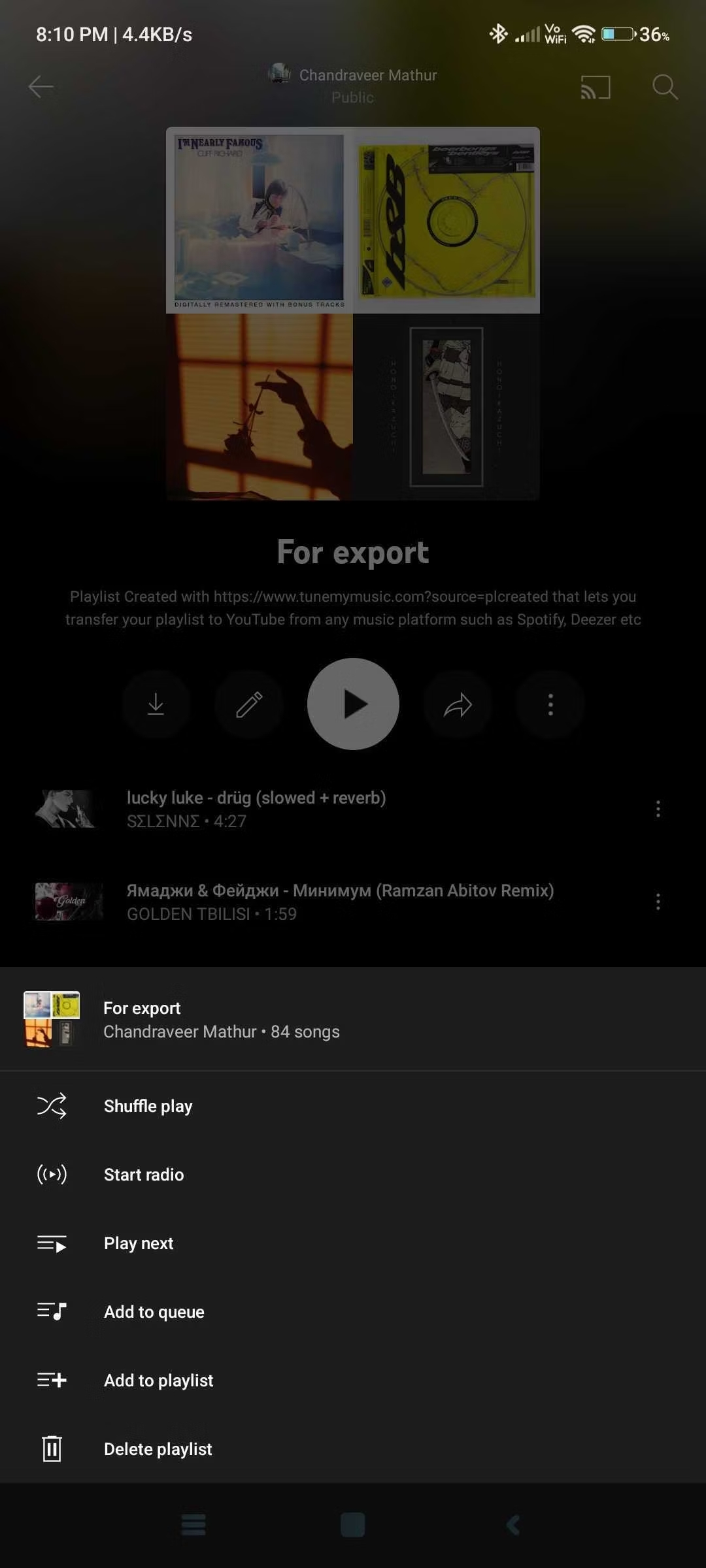706x1568 pixels.
Task: Tap the system back button
Action: [x=514, y=1525]
